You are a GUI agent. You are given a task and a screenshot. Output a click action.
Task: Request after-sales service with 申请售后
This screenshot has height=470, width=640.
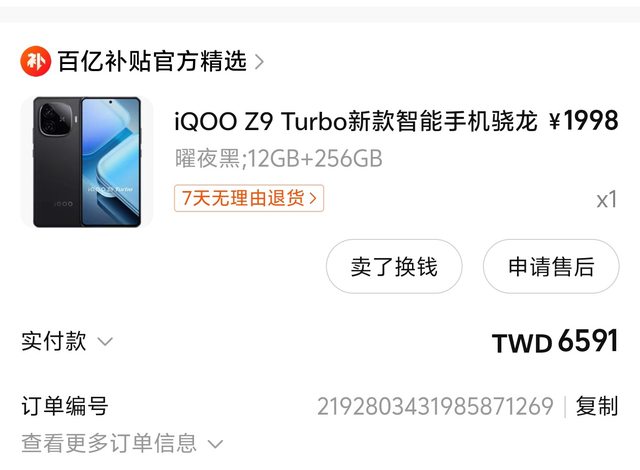pyautogui.click(x=551, y=266)
